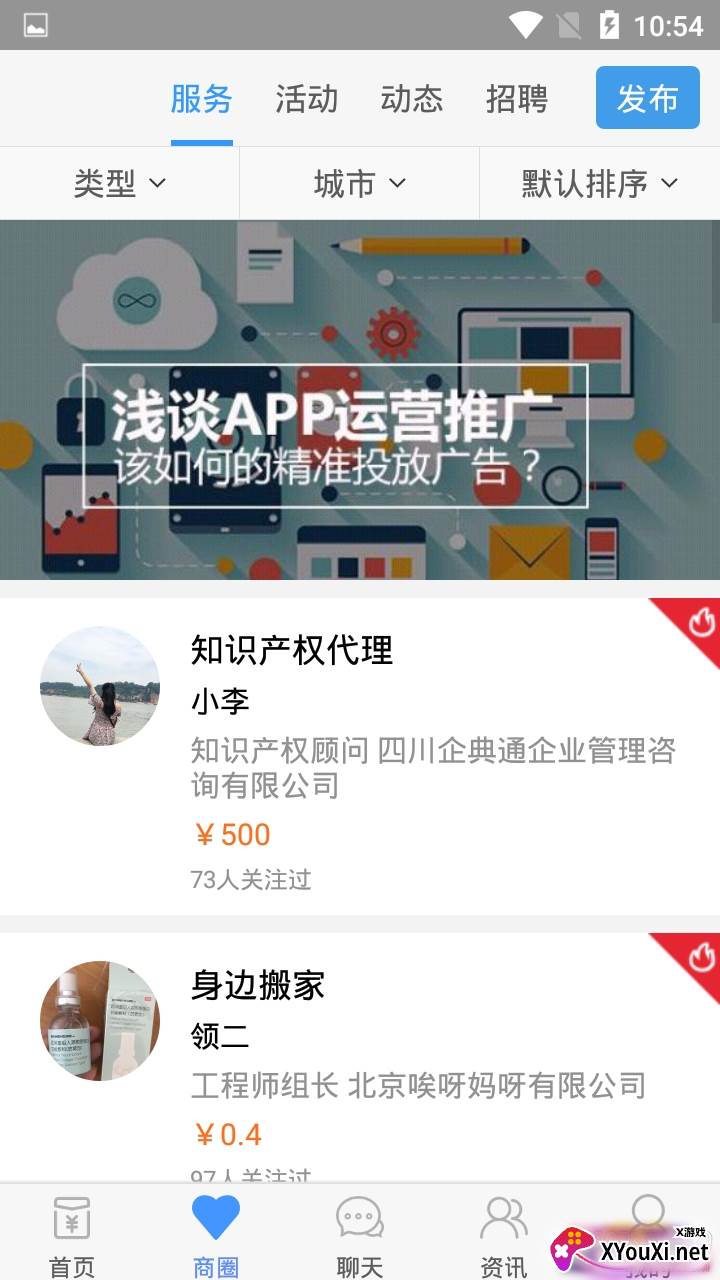Image resolution: width=720 pixels, height=1280 pixels.
Task: Open the 浅谈APP运营推广 banner
Action: point(360,400)
